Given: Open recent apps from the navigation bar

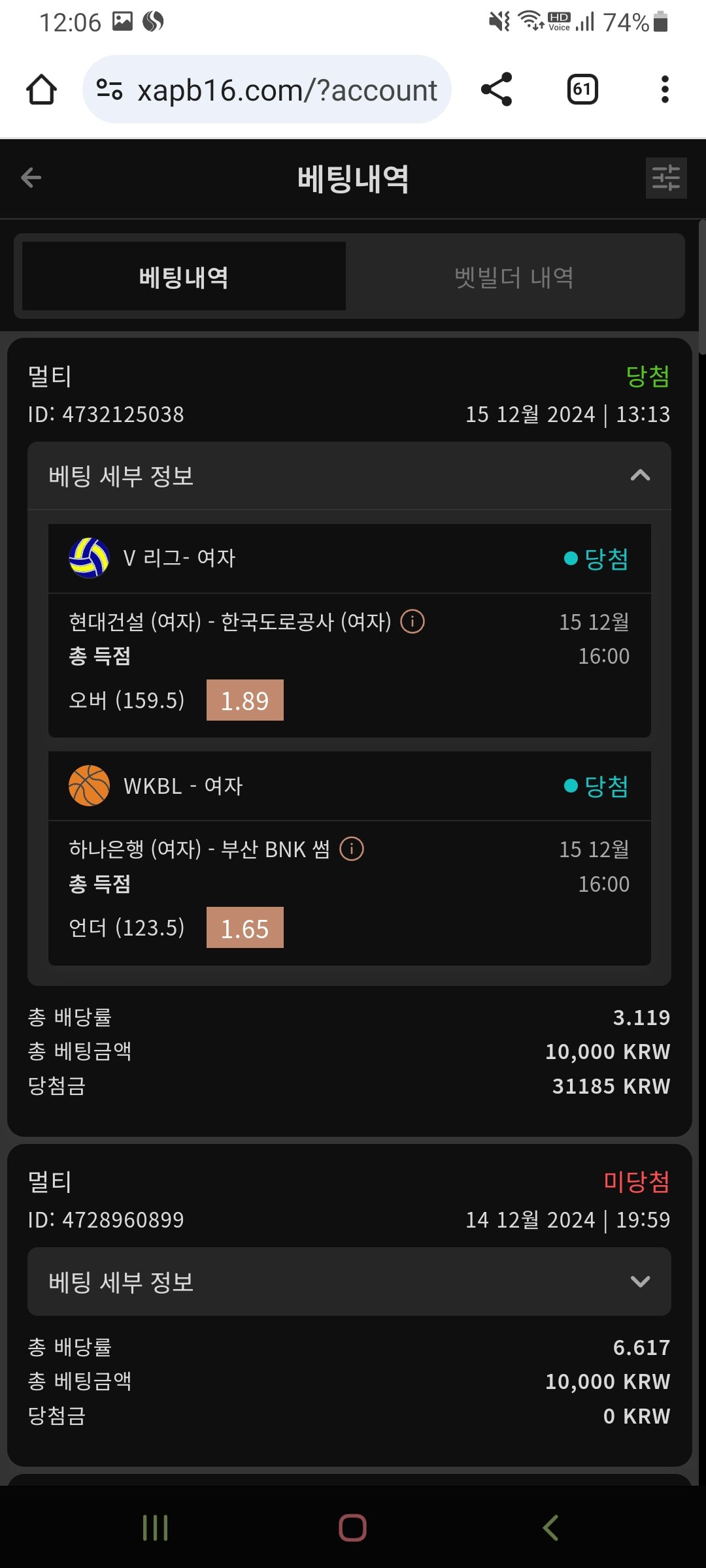Looking at the screenshot, I should tap(155, 1527).
